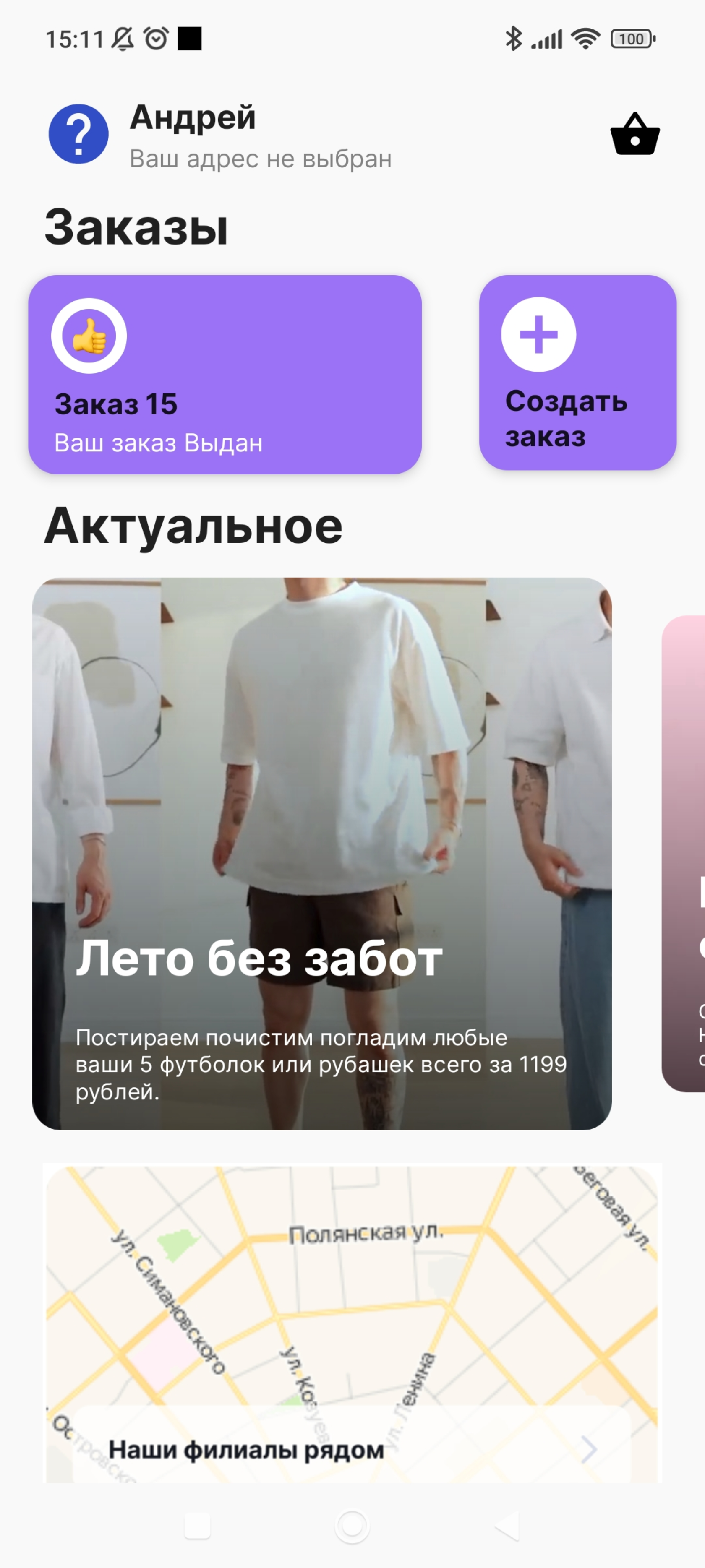Screen dimensions: 705x1568
Task: Tap the blue question mark avatar
Action: pyautogui.click(x=78, y=134)
